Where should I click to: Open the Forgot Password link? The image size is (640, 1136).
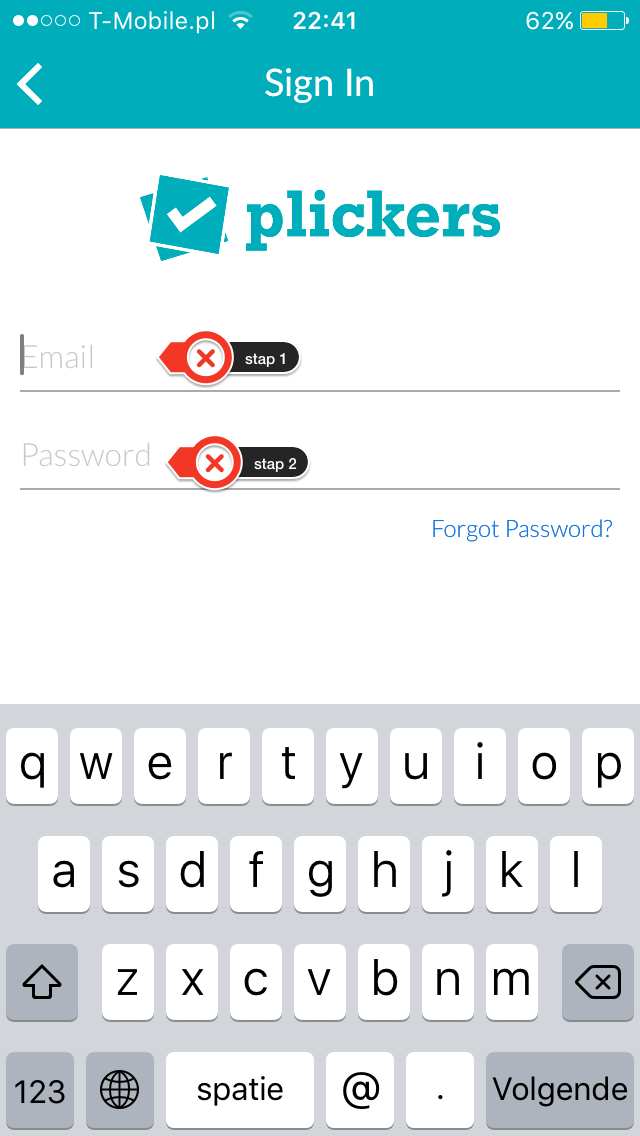[x=522, y=529]
